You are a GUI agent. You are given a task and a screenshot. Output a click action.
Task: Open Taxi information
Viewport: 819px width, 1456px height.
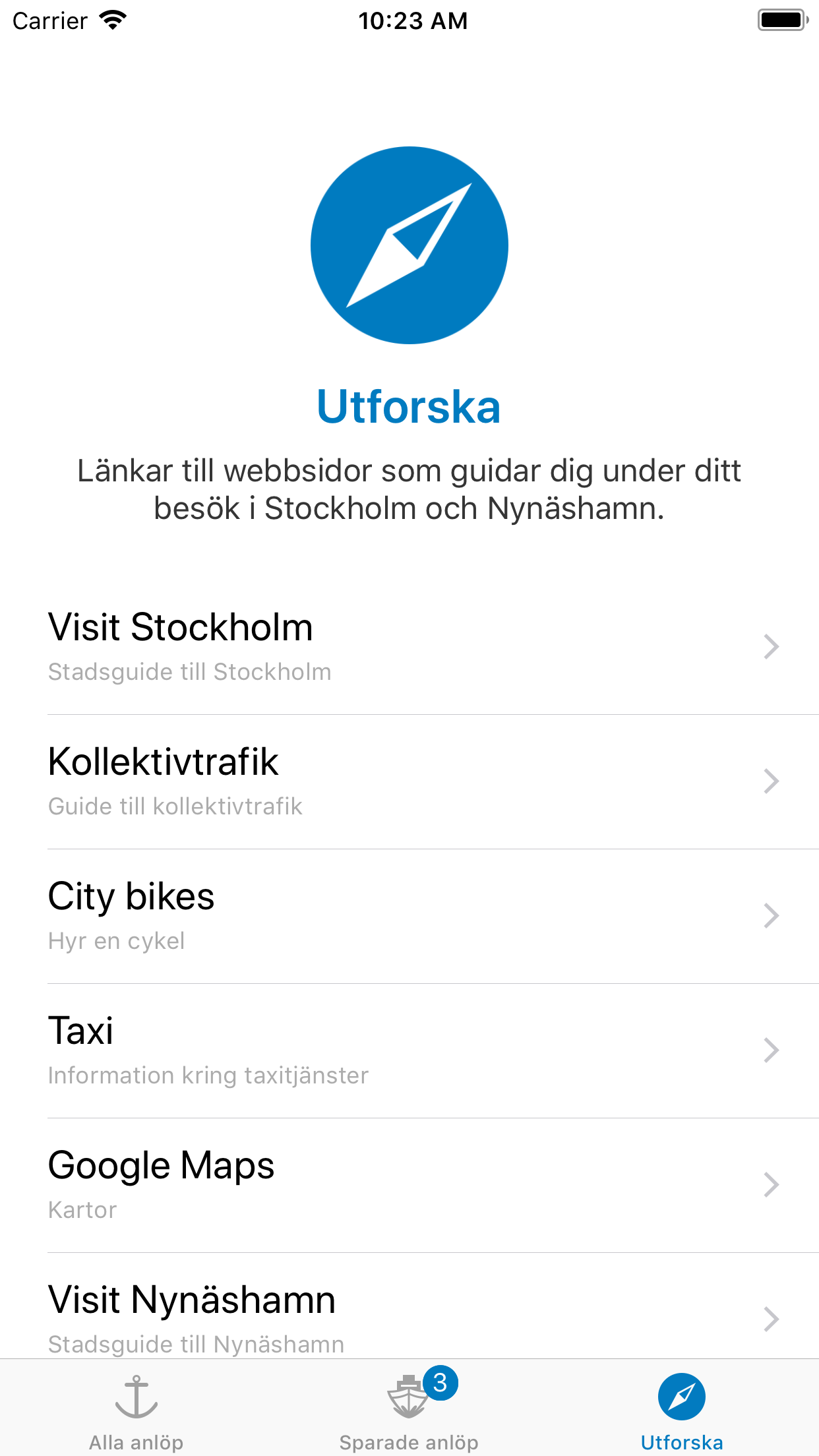(409, 1051)
